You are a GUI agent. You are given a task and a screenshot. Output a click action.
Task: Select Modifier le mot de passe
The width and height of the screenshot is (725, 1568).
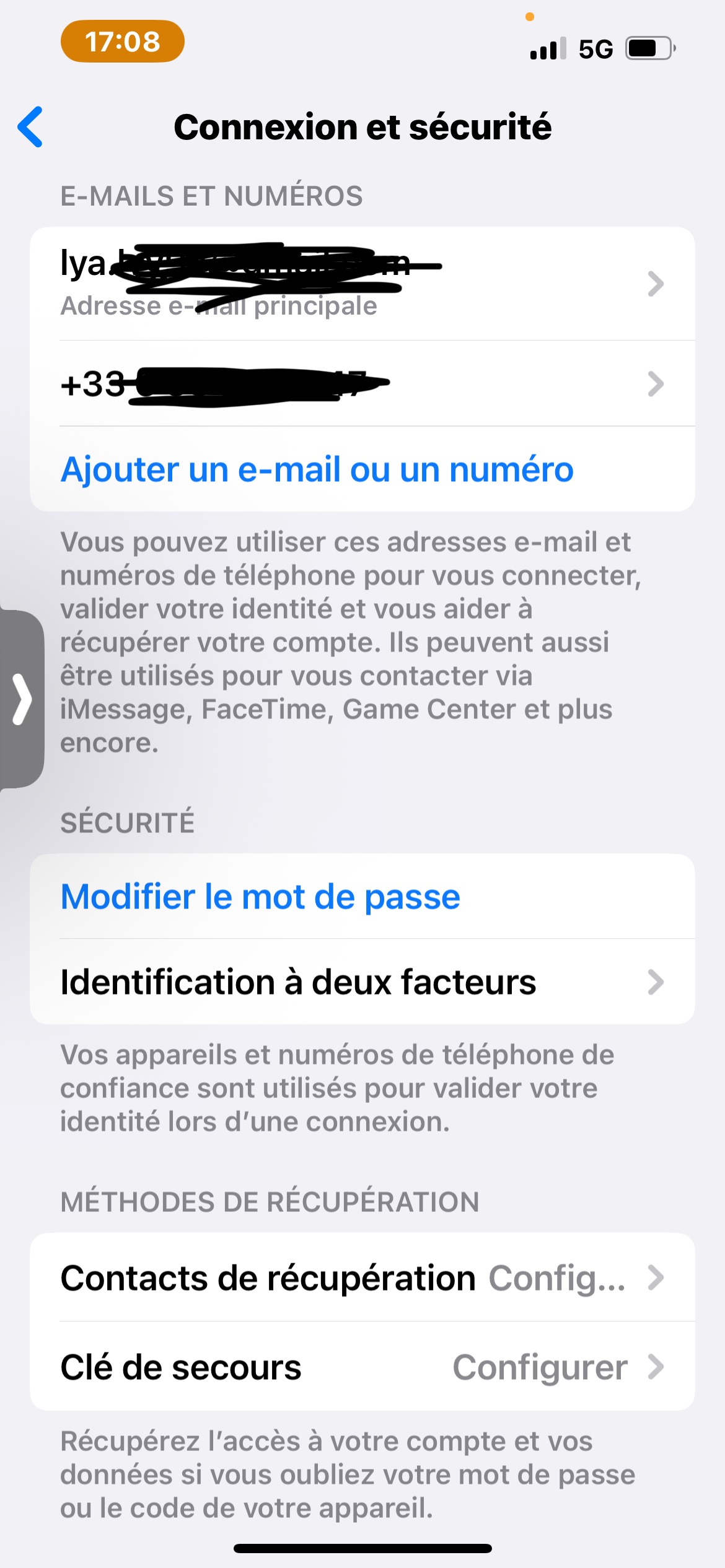[x=260, y=897]
